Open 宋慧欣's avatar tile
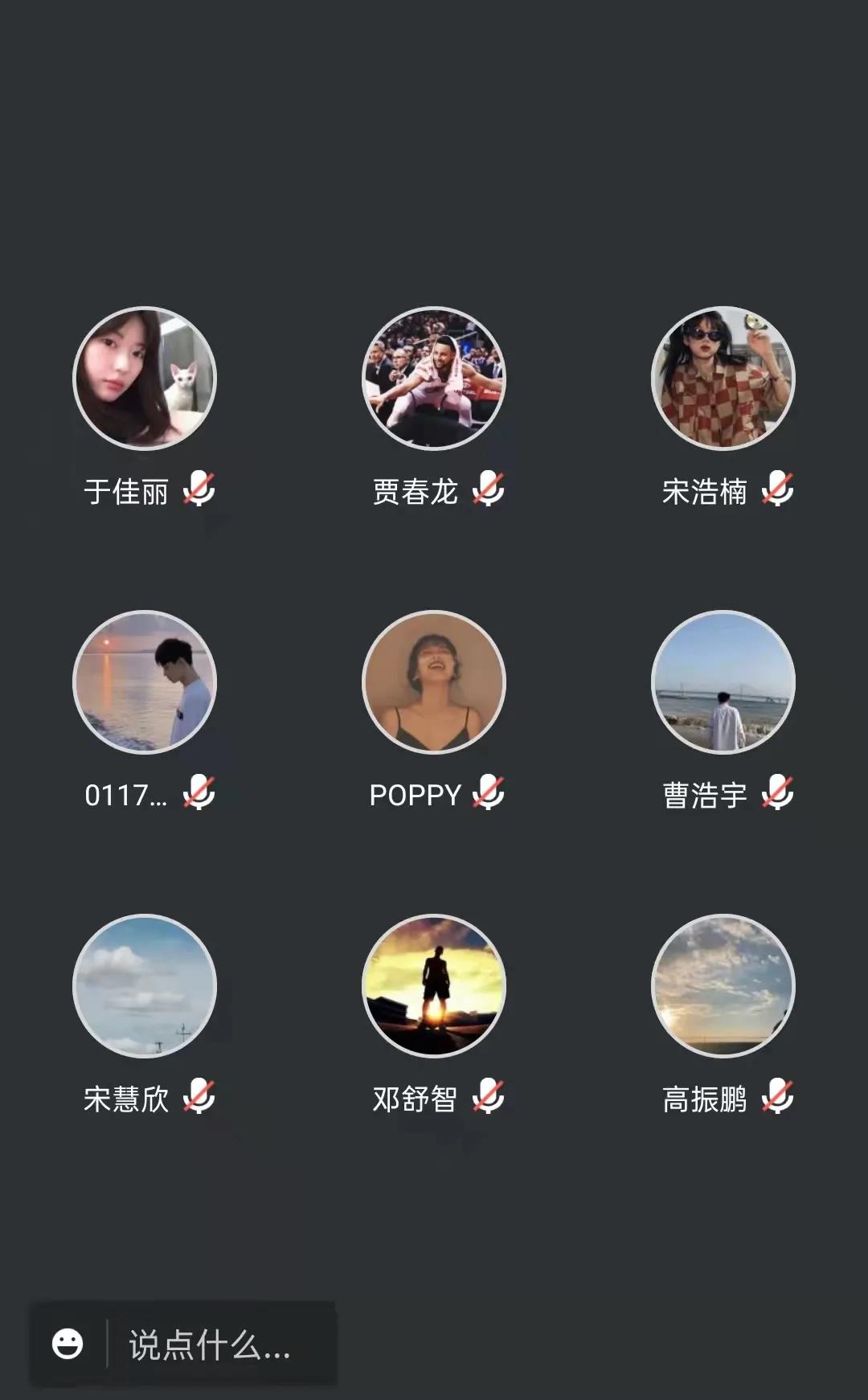Image resolution: width=868 pixels, height=1400 pixels. click(145, 986)
